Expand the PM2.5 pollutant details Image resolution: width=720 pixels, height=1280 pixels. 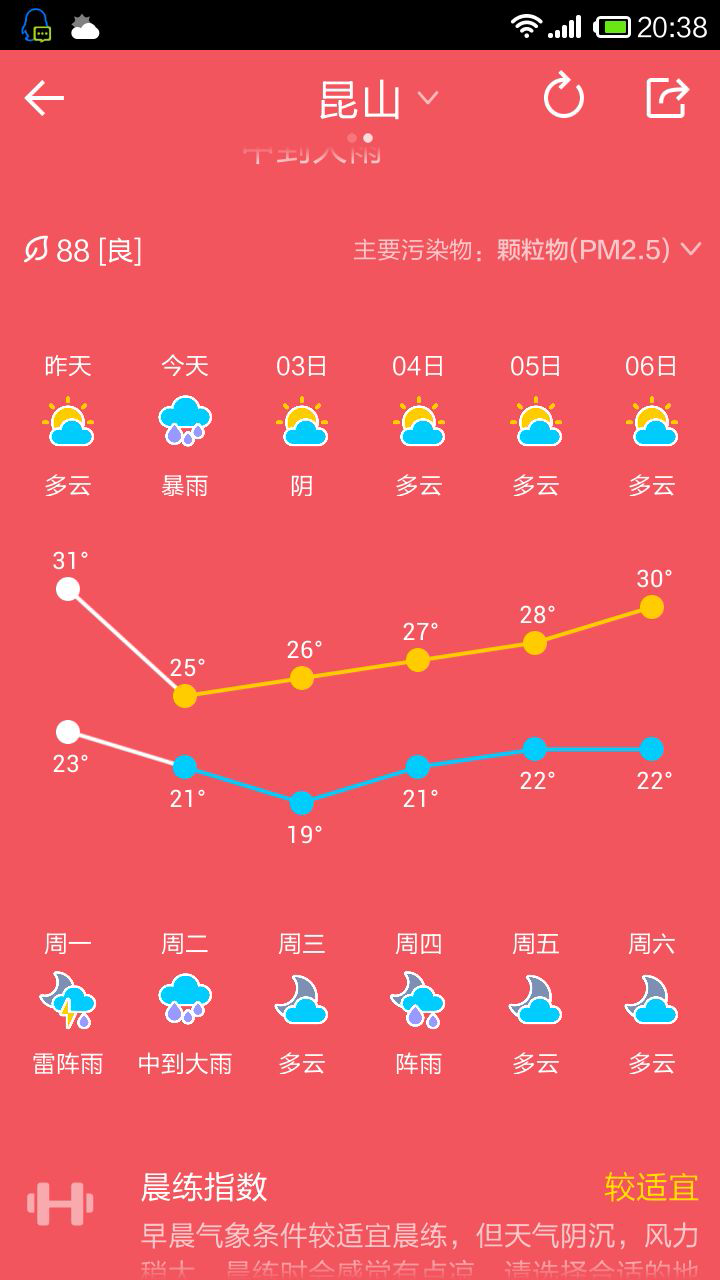pyautogui.click(x=527, y=250)
